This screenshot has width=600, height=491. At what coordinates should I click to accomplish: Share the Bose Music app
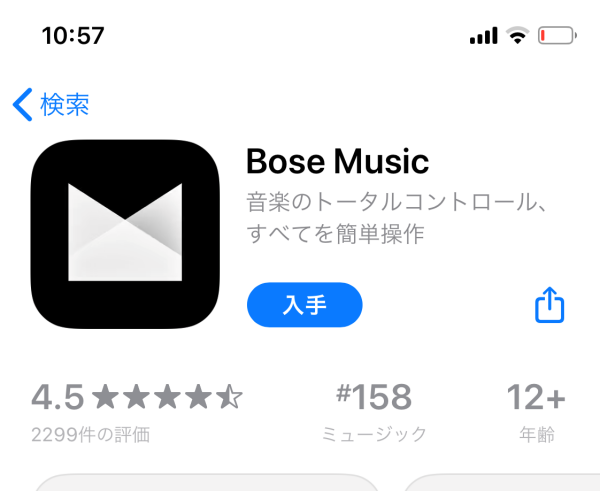point(550,305)
